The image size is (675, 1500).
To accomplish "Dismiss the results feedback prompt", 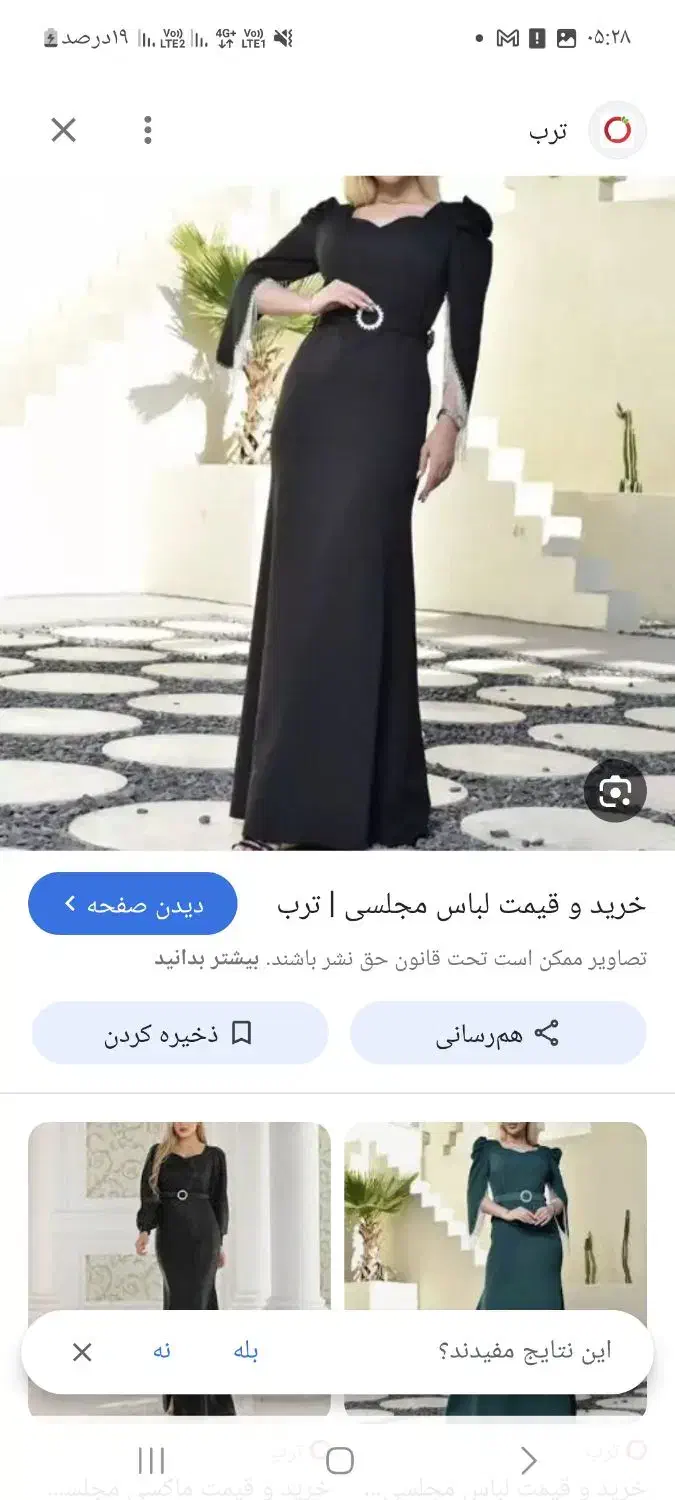I will (82, 1352).
